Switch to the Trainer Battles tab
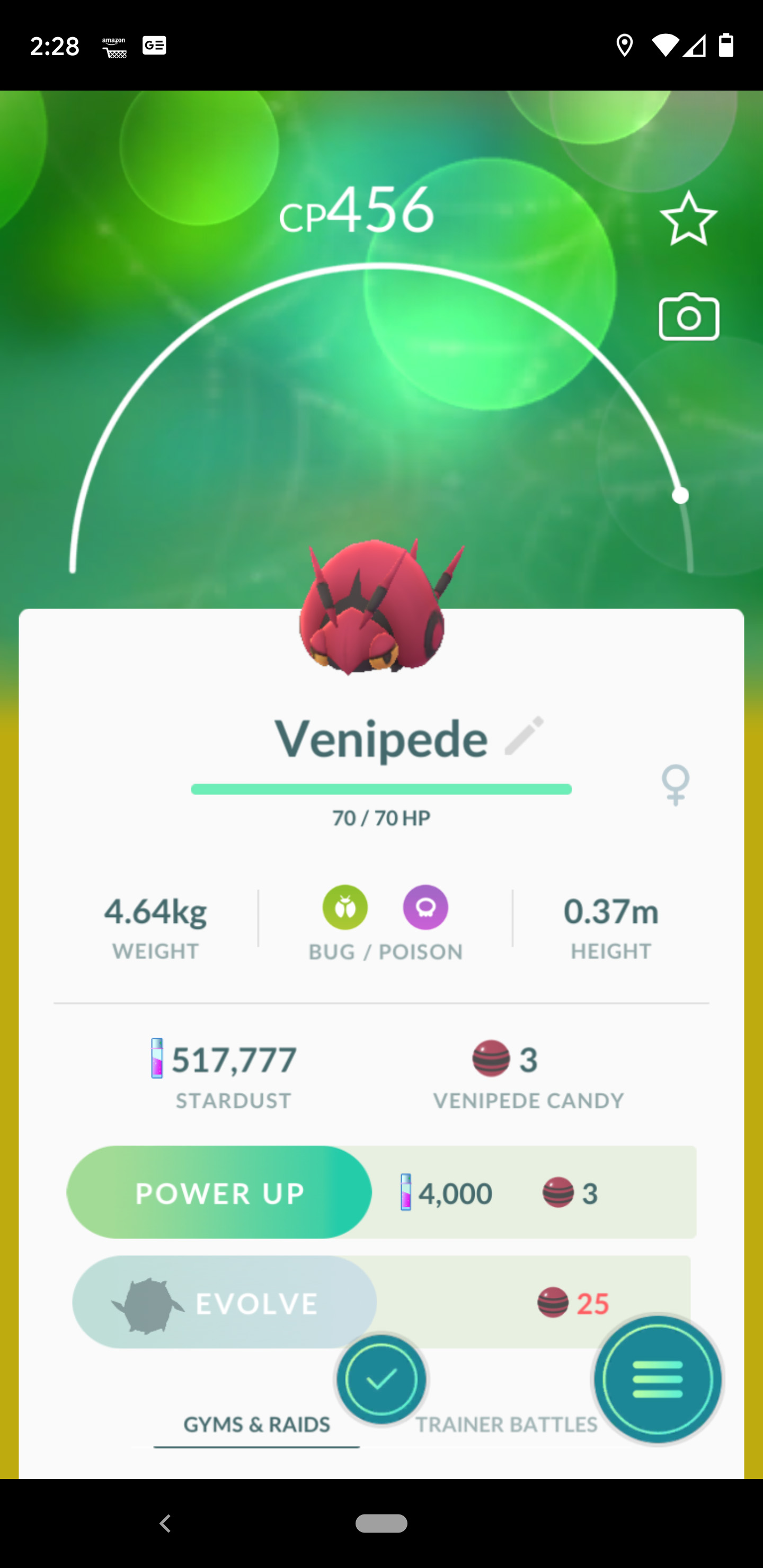Screen dimensions: 763x1568 click(506, 1424)
